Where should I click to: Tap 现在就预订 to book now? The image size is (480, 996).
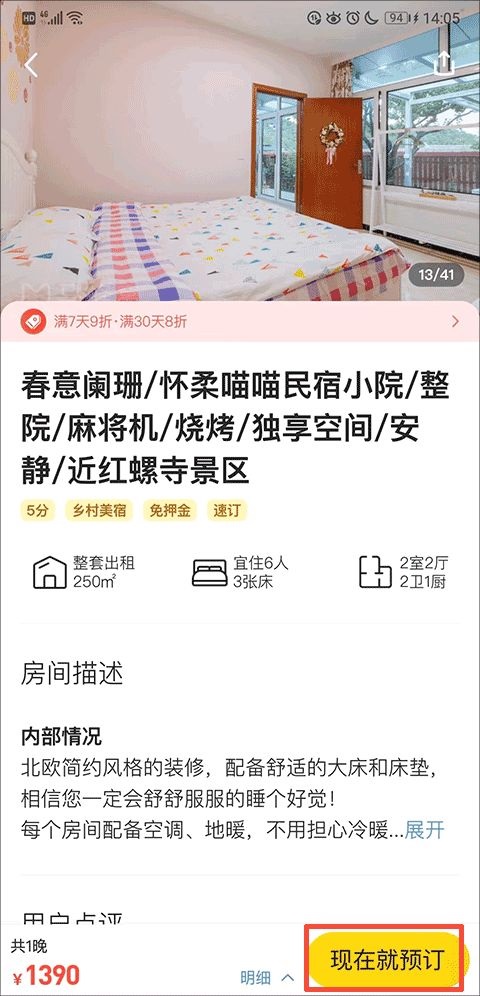[386, 960]
